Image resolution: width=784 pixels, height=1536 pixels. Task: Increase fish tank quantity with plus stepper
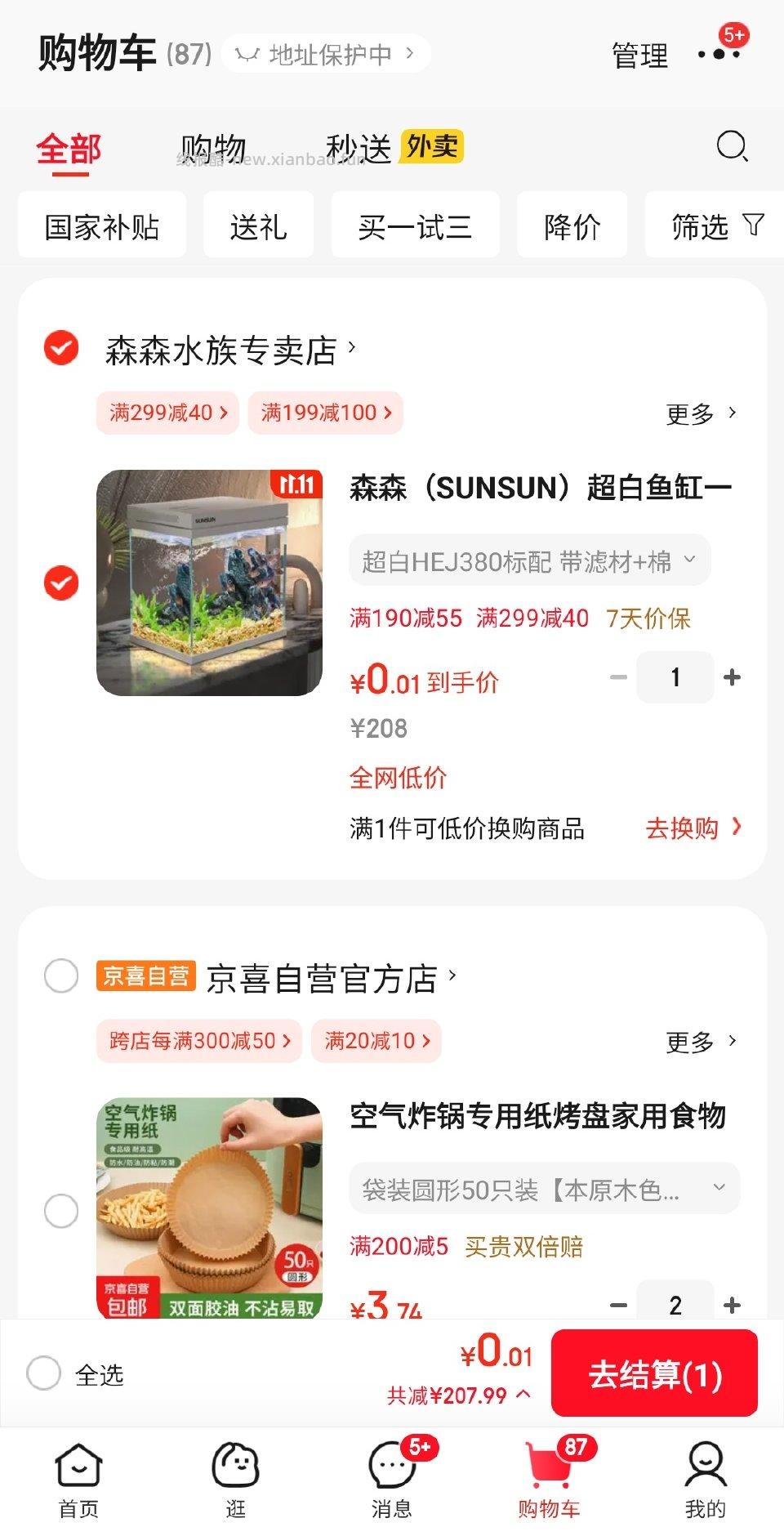point(733,676)
